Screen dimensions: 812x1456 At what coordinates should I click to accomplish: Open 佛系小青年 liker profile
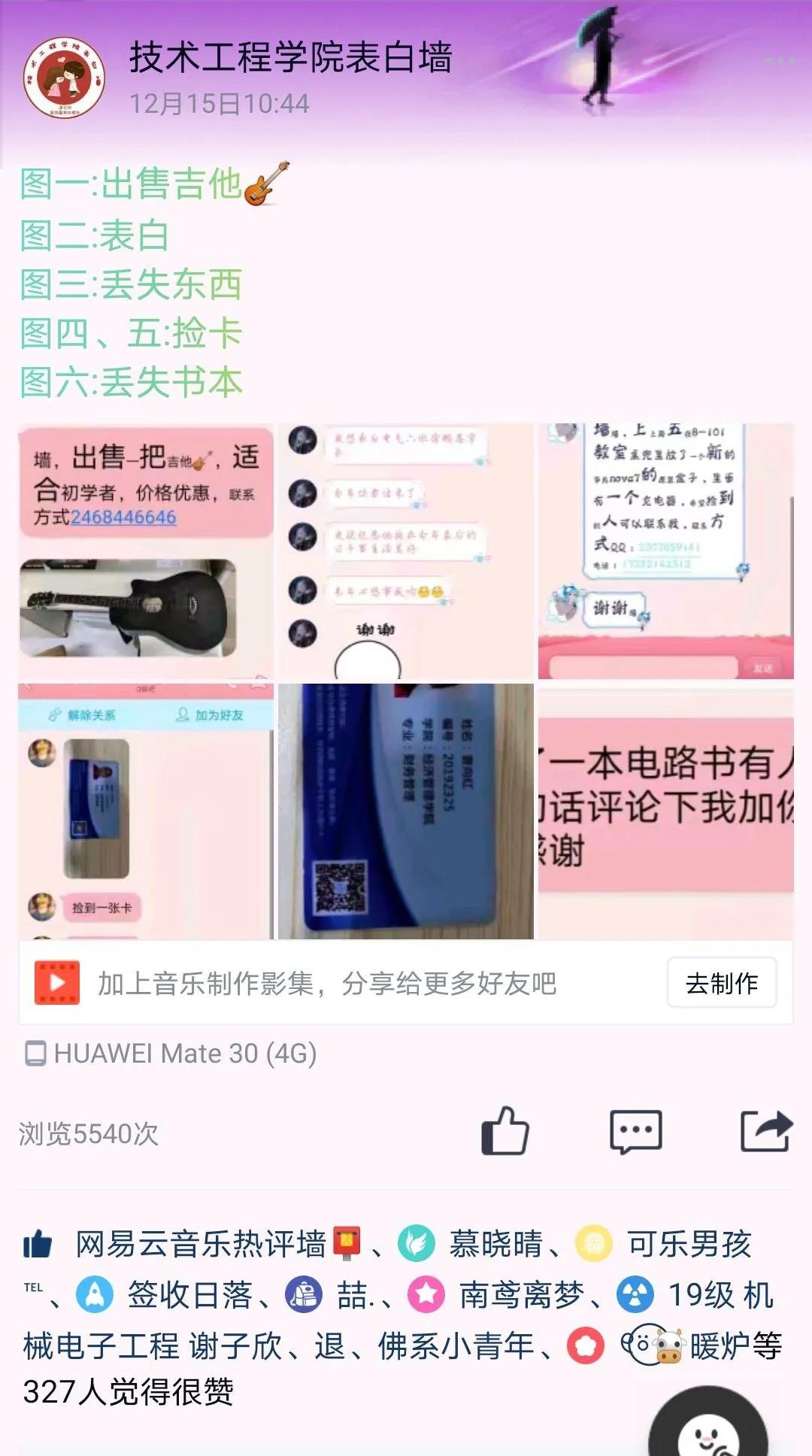[x=456, y=1346]
